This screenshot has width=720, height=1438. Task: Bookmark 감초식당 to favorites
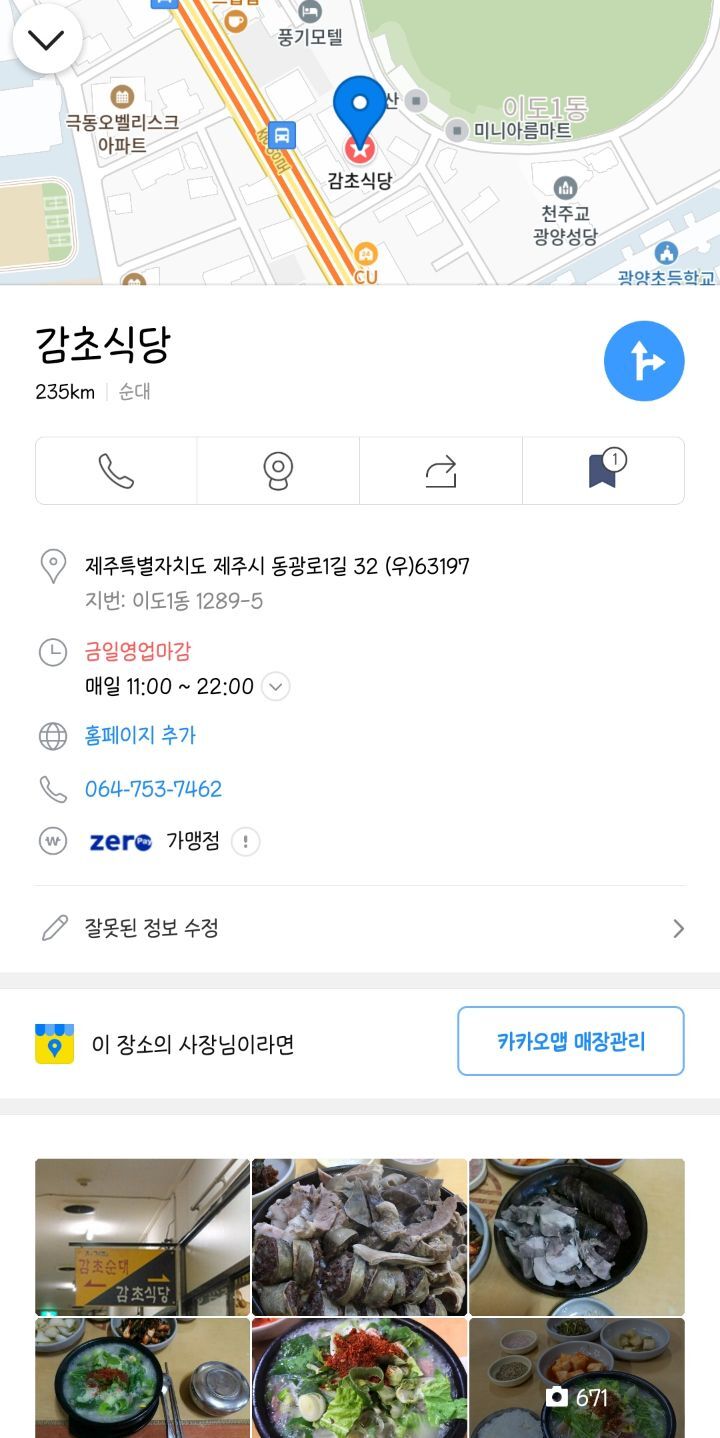[x=603, y=471]
